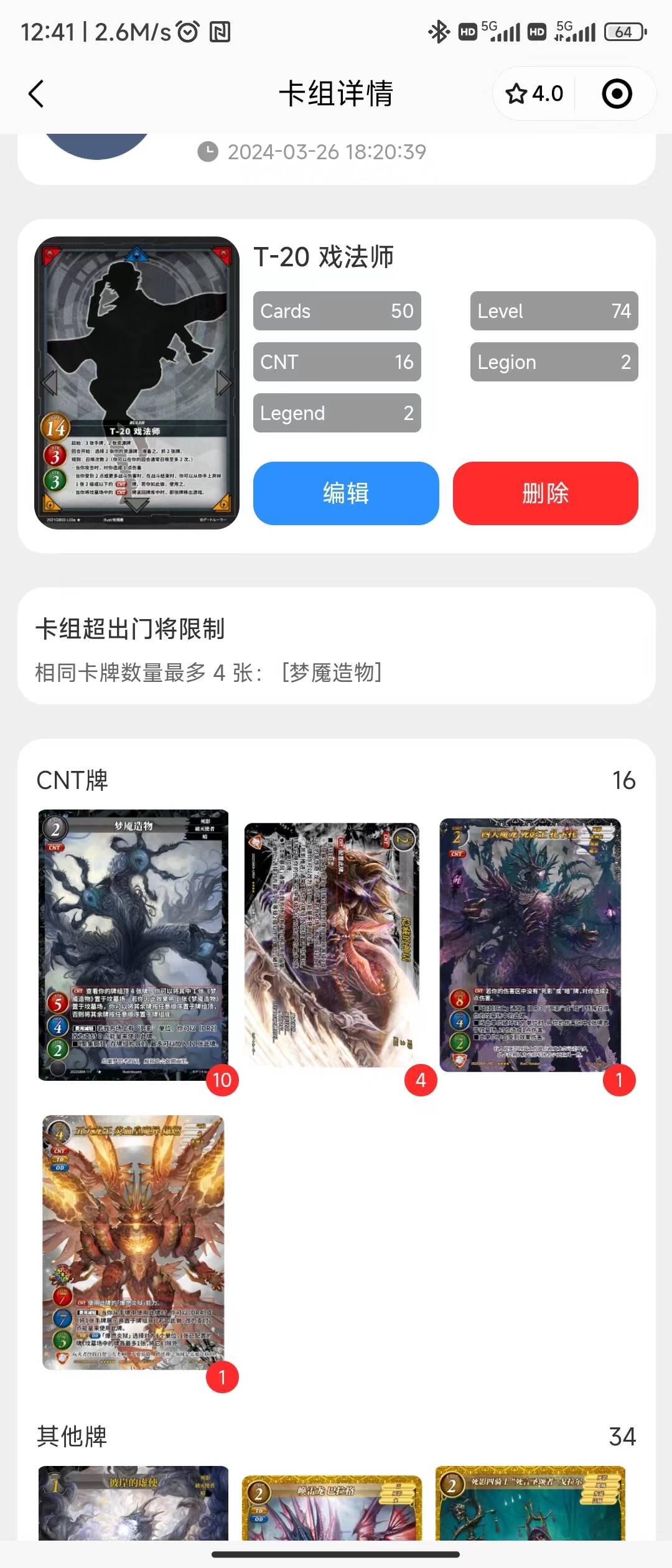The width and height of the screenshot is (672, 1568).
Task: Open the 梦魇造物 card with 10 copies
Action: click(133, 945)
